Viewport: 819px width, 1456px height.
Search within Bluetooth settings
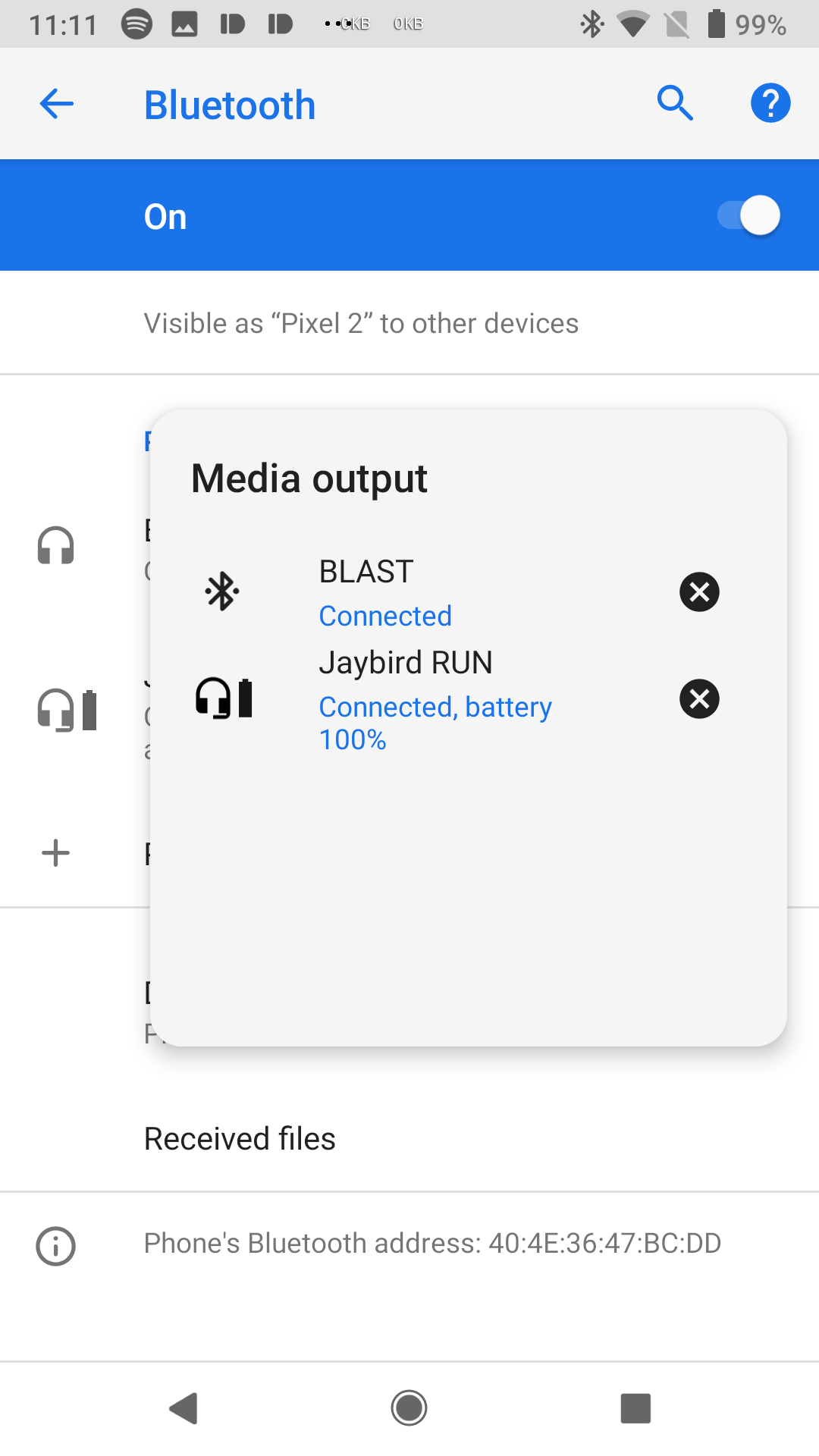pyautogui.click(x=675, y=103)
